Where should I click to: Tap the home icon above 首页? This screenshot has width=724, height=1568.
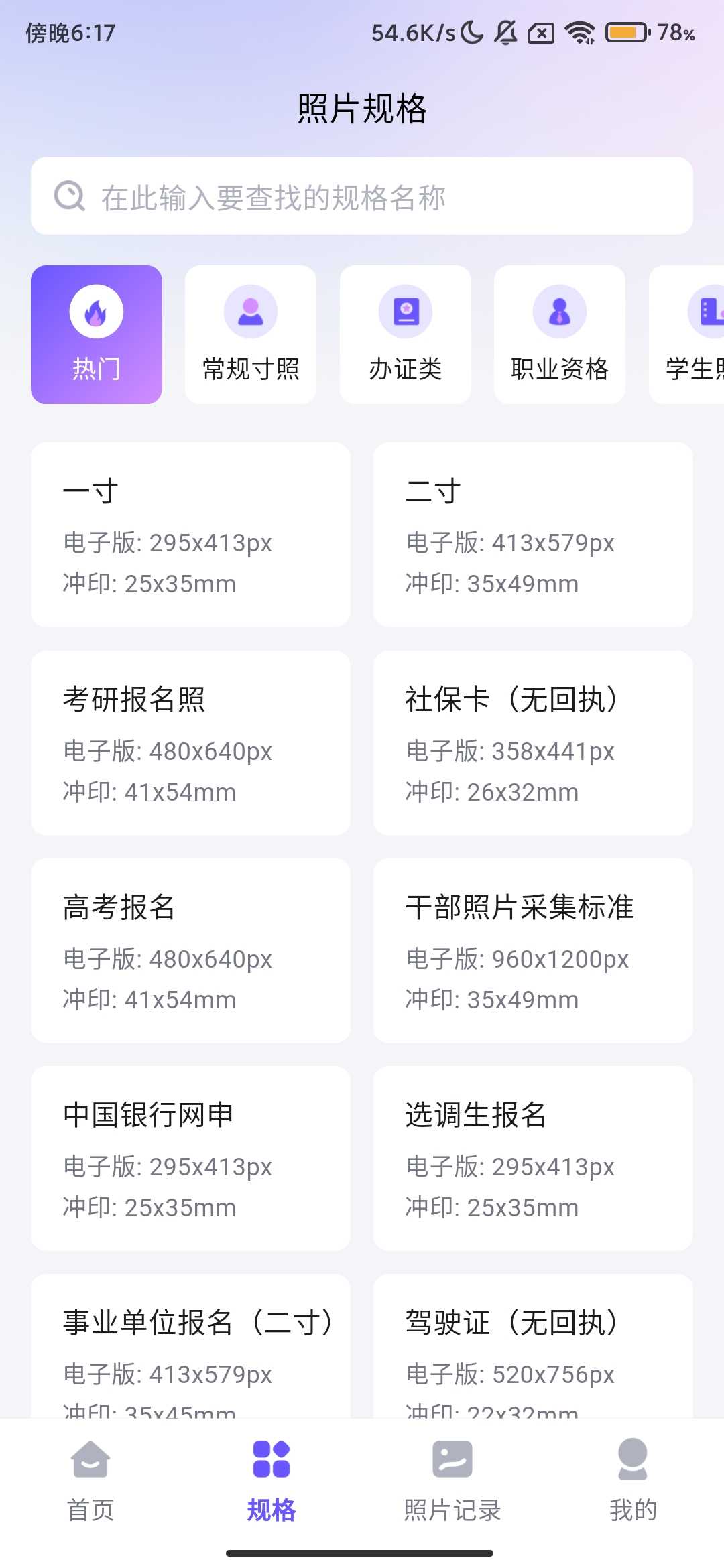tap(90, 1463)
